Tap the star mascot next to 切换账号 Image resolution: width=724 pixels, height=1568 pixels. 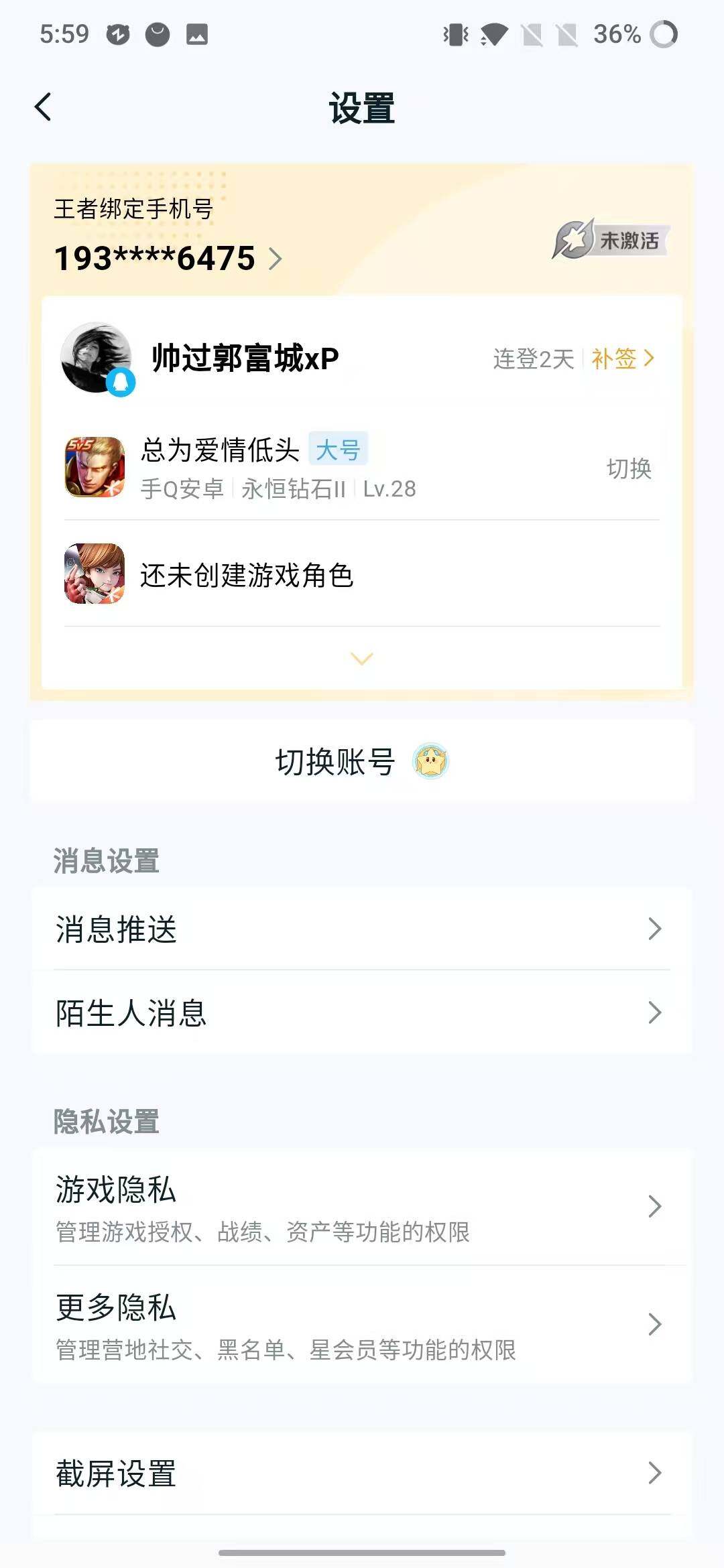pyautogui.click(x=432, y=760)
